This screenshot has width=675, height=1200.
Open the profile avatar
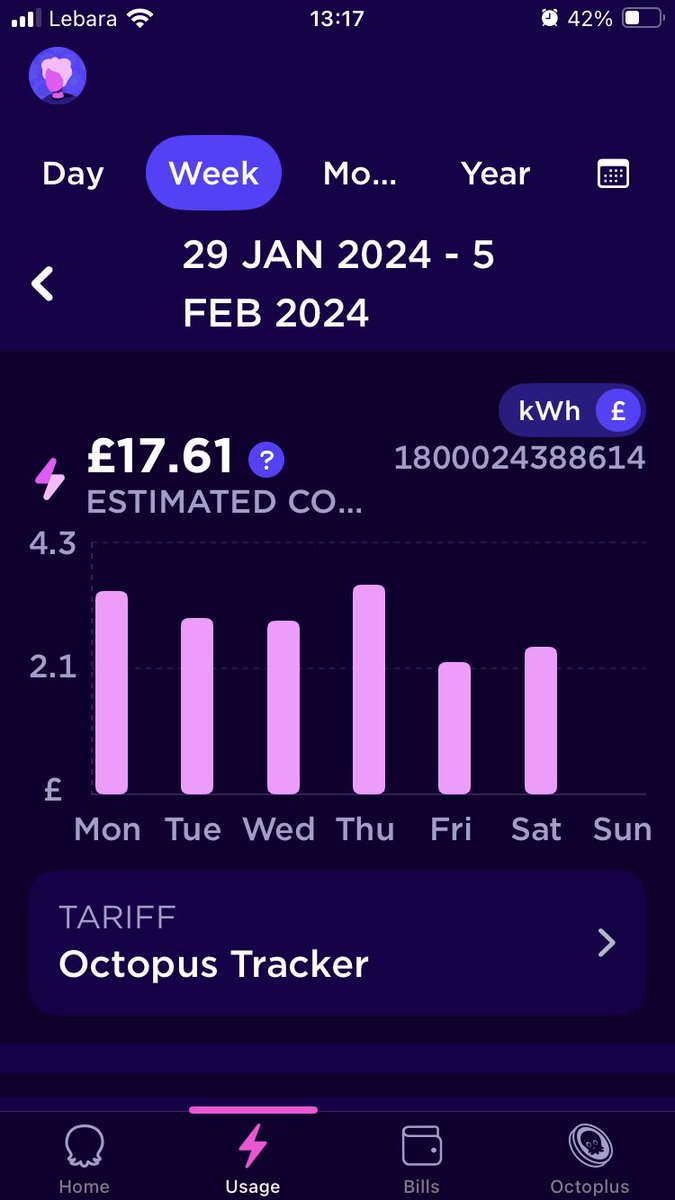tap(58, 76)
